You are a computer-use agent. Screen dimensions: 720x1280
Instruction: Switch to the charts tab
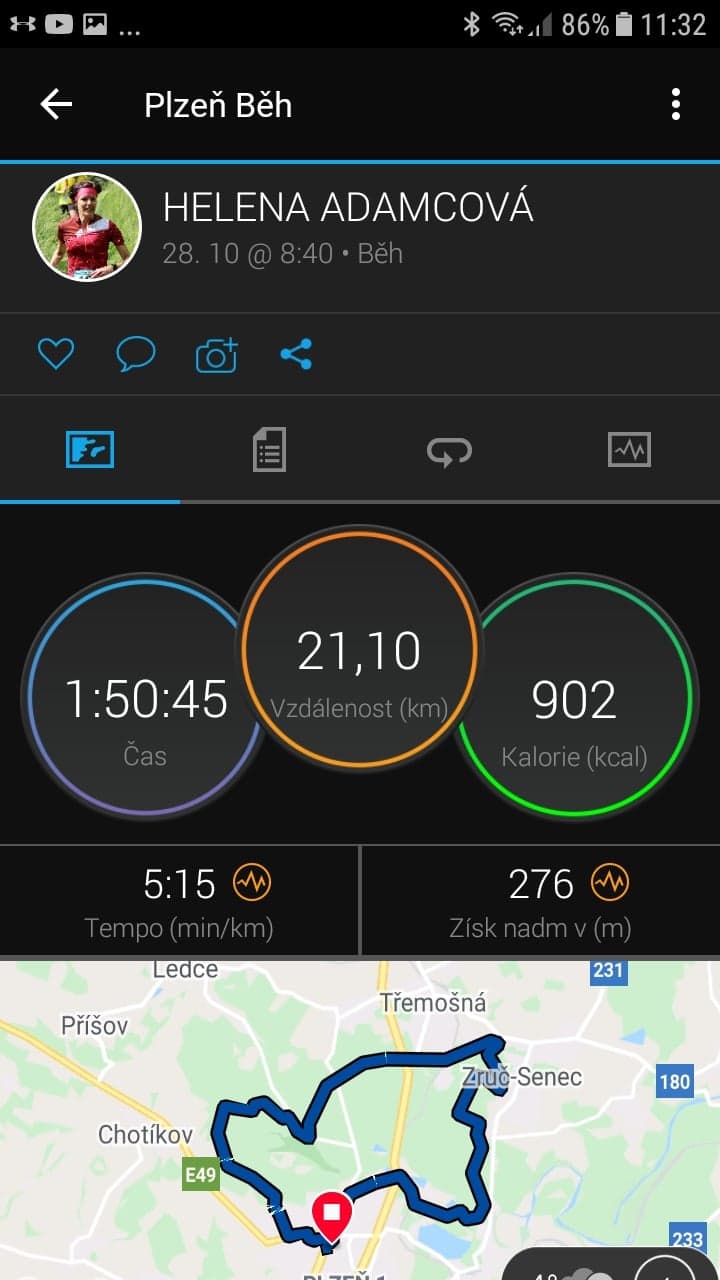click(x=629, y=450)
